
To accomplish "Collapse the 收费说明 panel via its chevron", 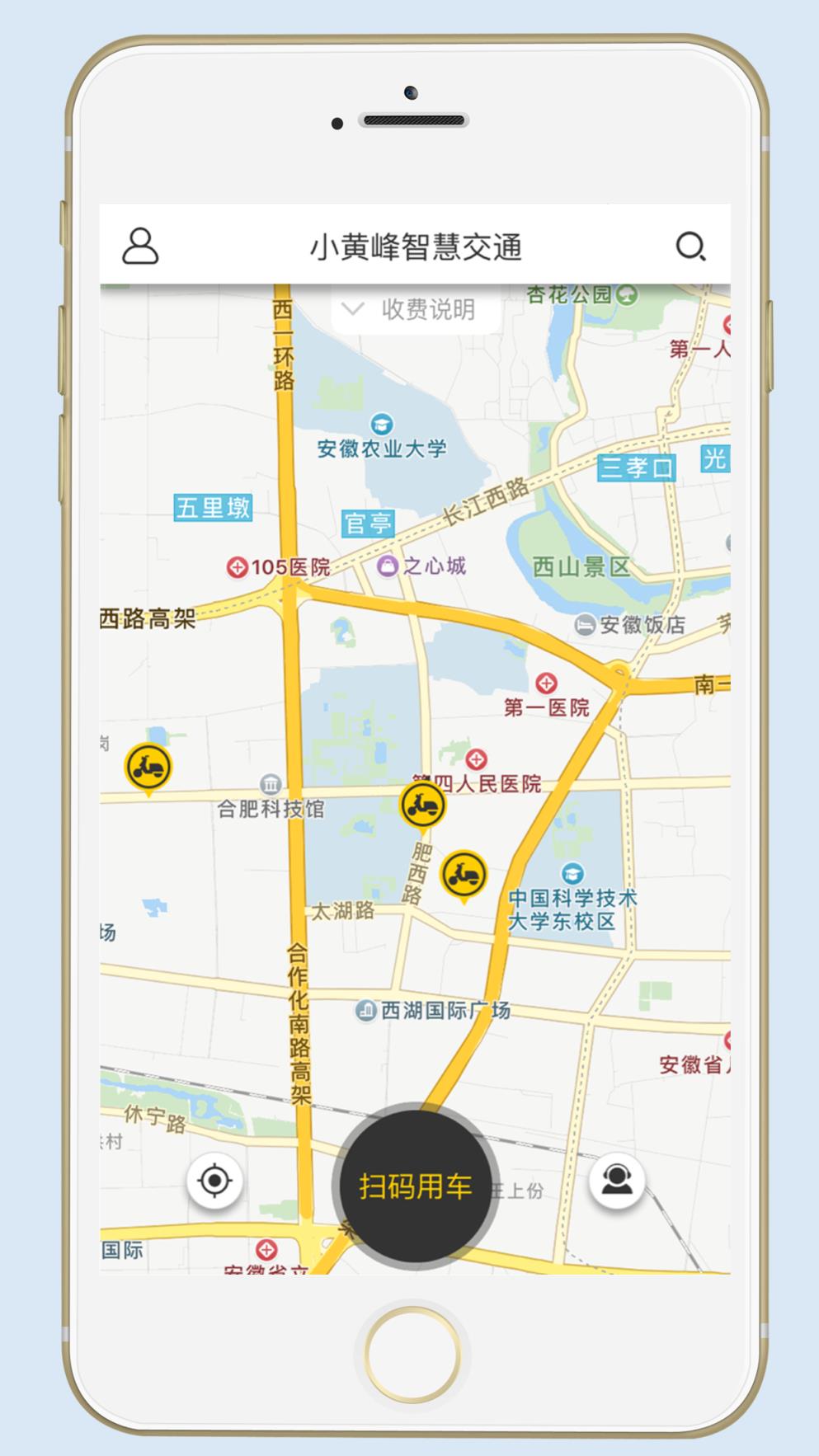I will click(x=354, y=310).
